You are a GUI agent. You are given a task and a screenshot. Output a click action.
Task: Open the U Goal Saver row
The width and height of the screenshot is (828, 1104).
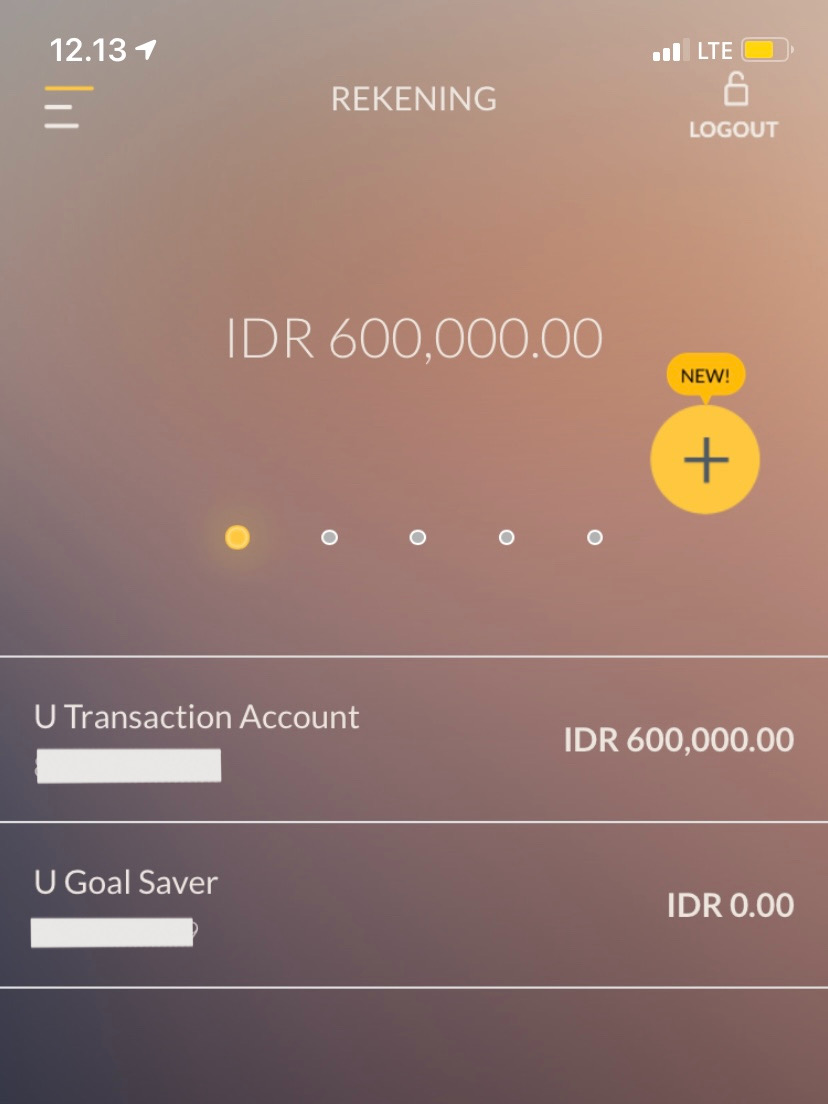coord(413,905)
